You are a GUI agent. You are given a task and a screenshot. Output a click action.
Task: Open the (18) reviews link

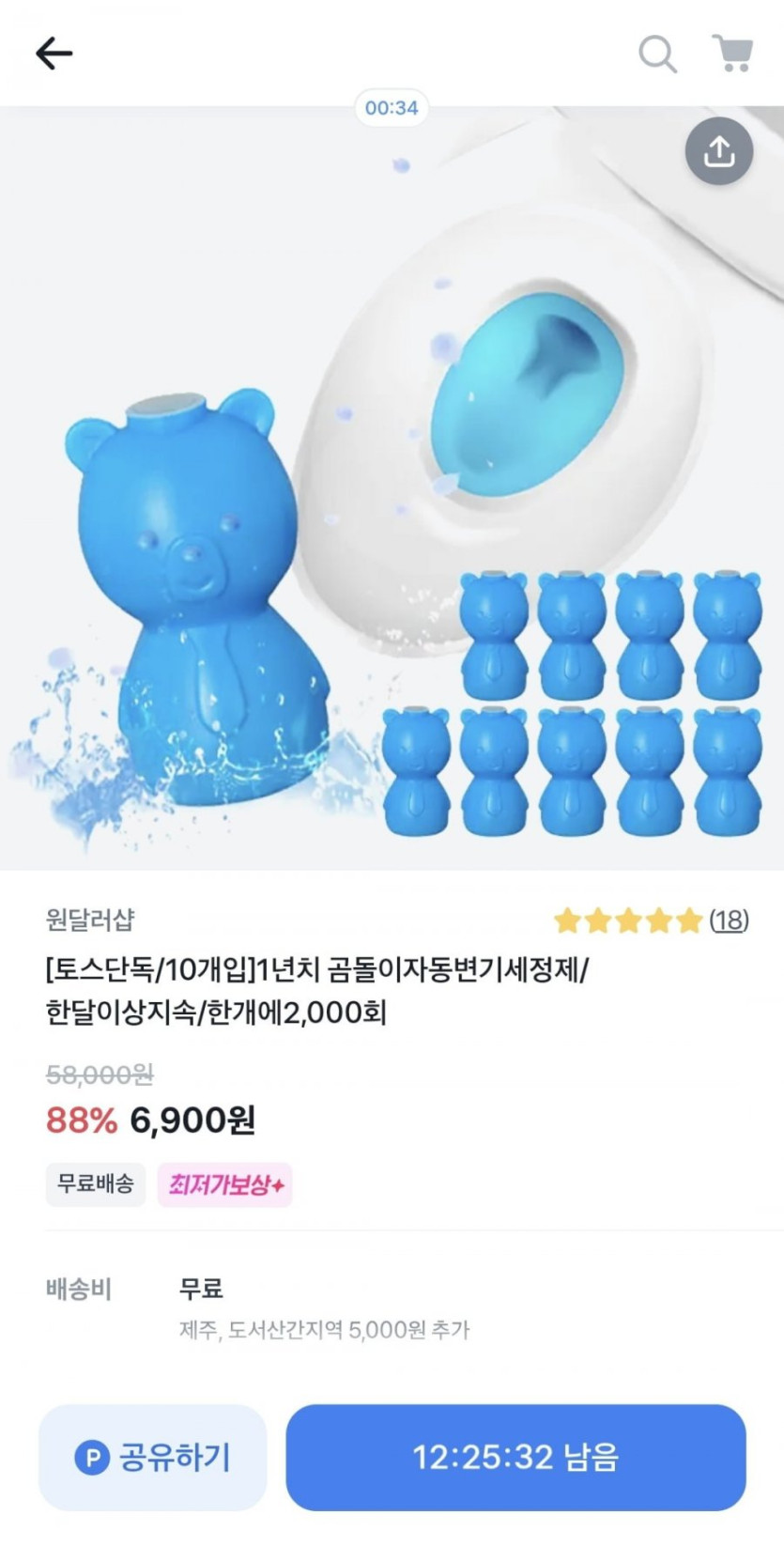pos(729,920)
